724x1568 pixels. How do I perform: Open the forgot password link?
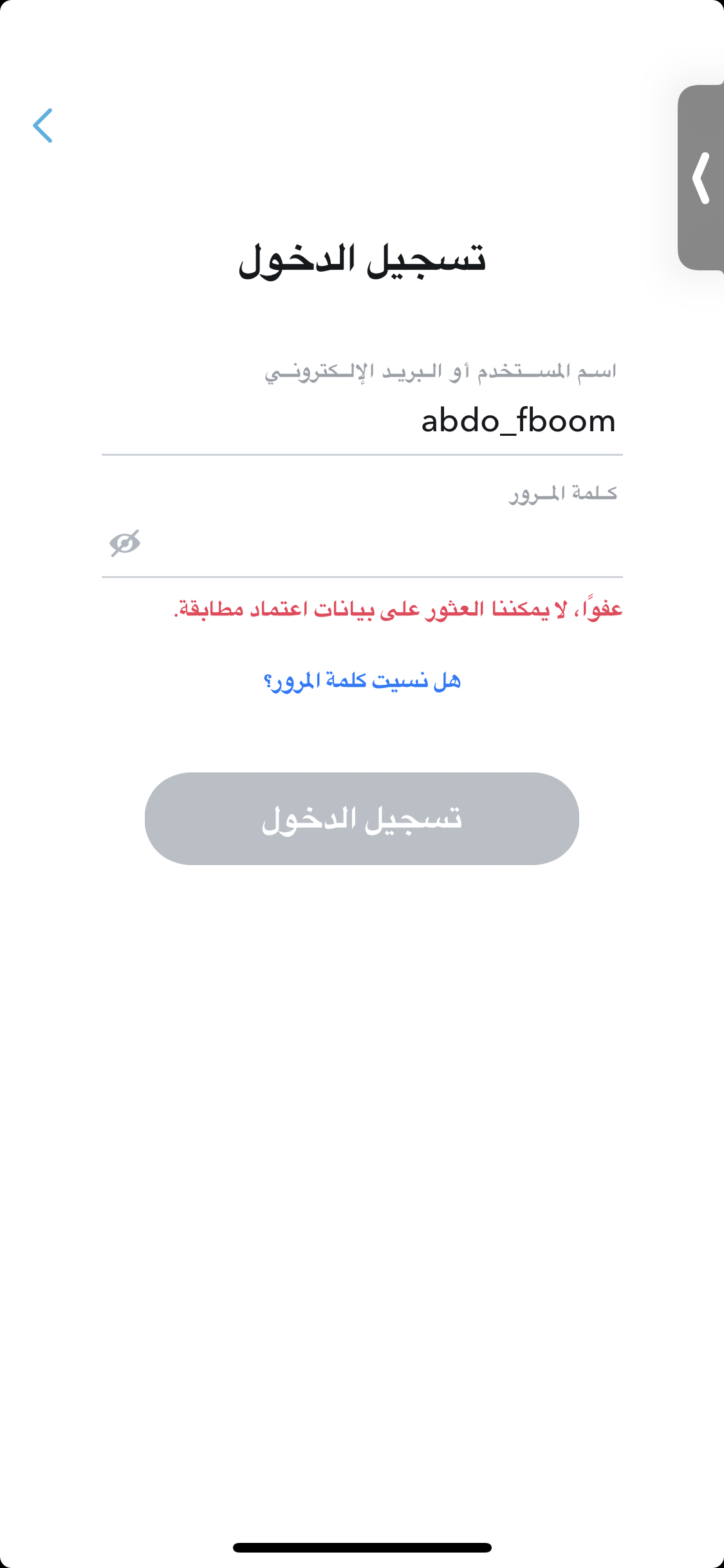[362, 680]
